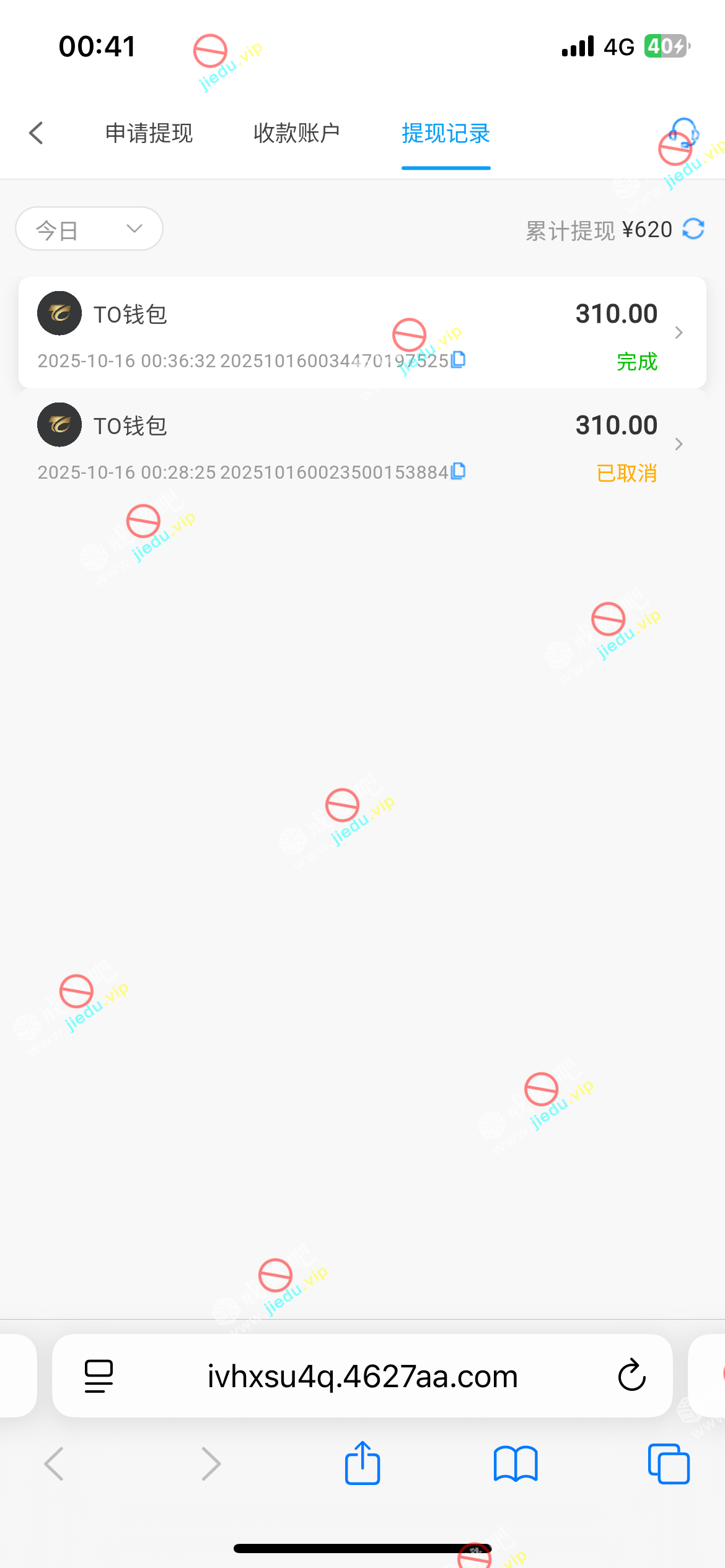
Task: Contact customer service via headset icon
Action: [684, 132]
